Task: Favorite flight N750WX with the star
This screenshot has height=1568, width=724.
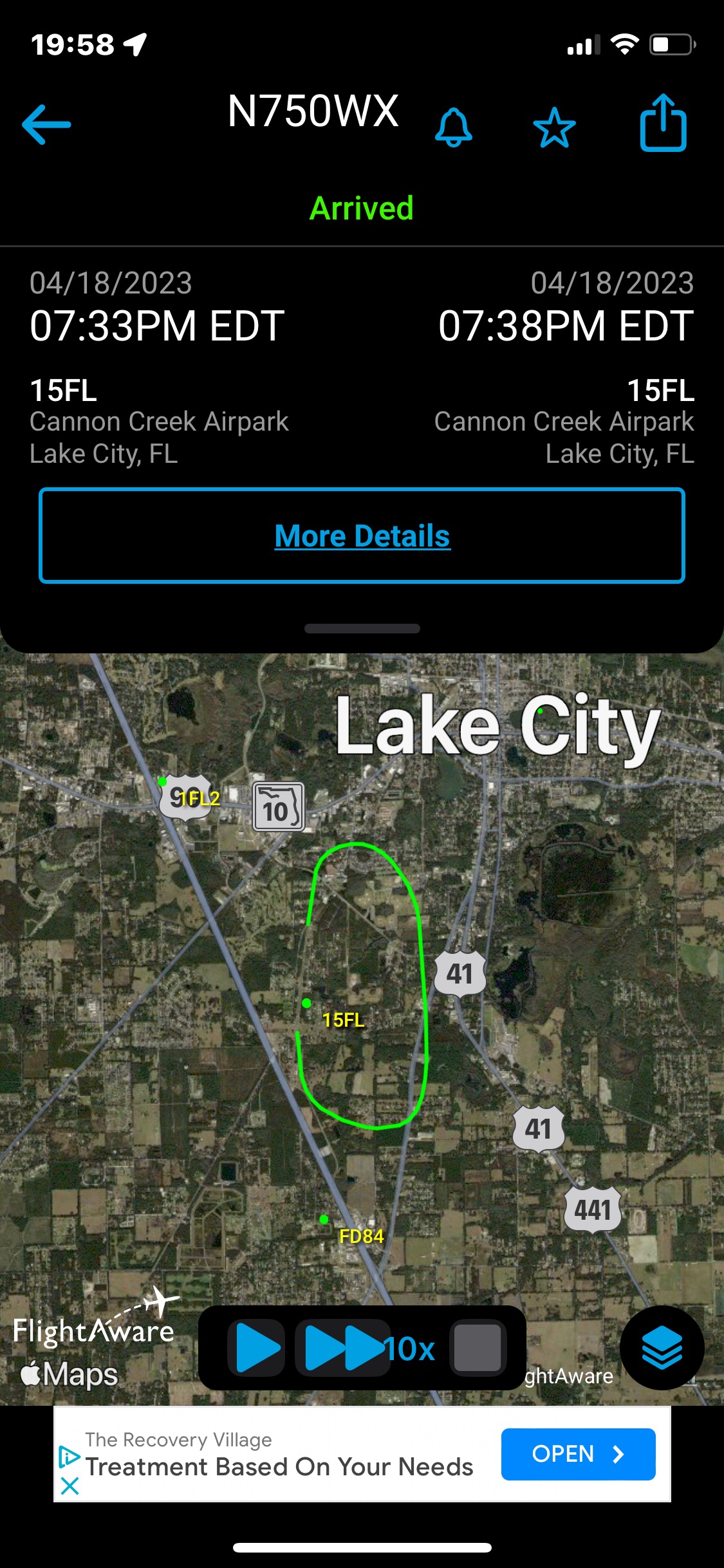Action: [x=554, y=127]
